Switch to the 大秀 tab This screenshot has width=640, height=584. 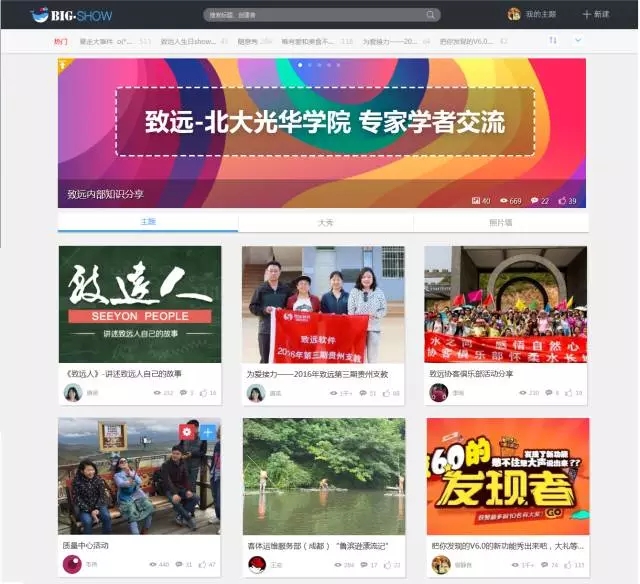pos(325,222)
